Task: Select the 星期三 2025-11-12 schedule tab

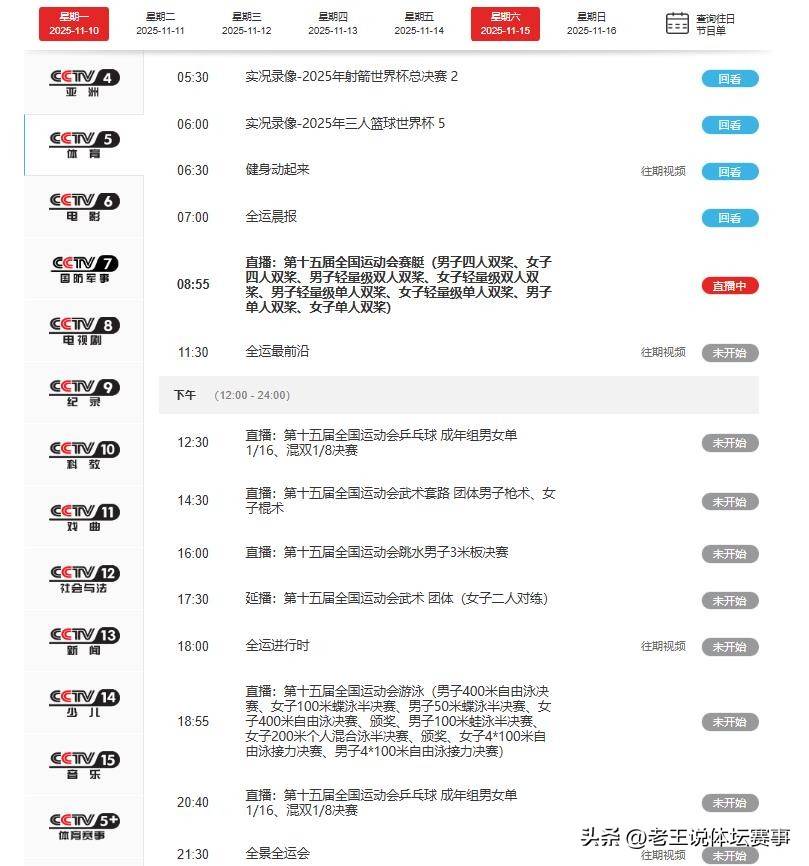Action: point(246,23)
